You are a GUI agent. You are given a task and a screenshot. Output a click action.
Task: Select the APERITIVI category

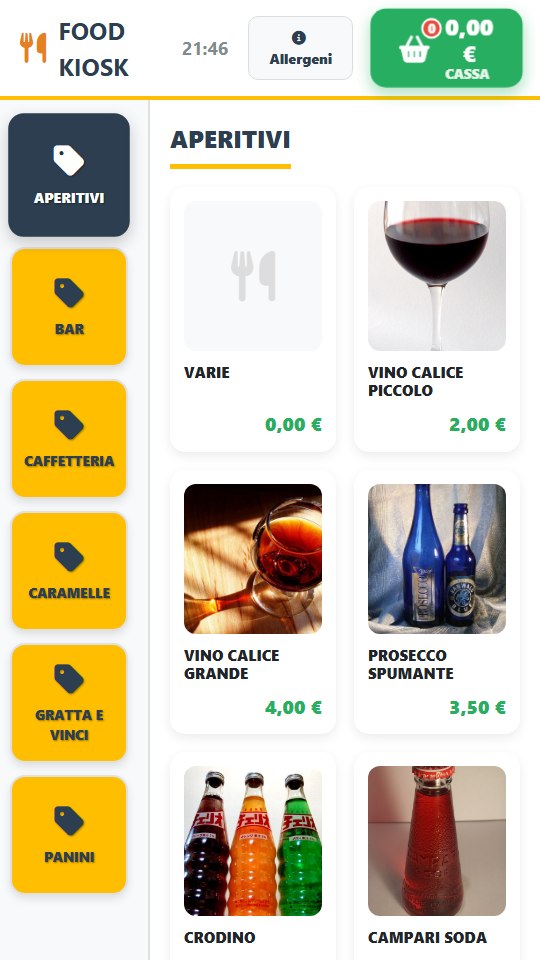click(x=69, y=174)
